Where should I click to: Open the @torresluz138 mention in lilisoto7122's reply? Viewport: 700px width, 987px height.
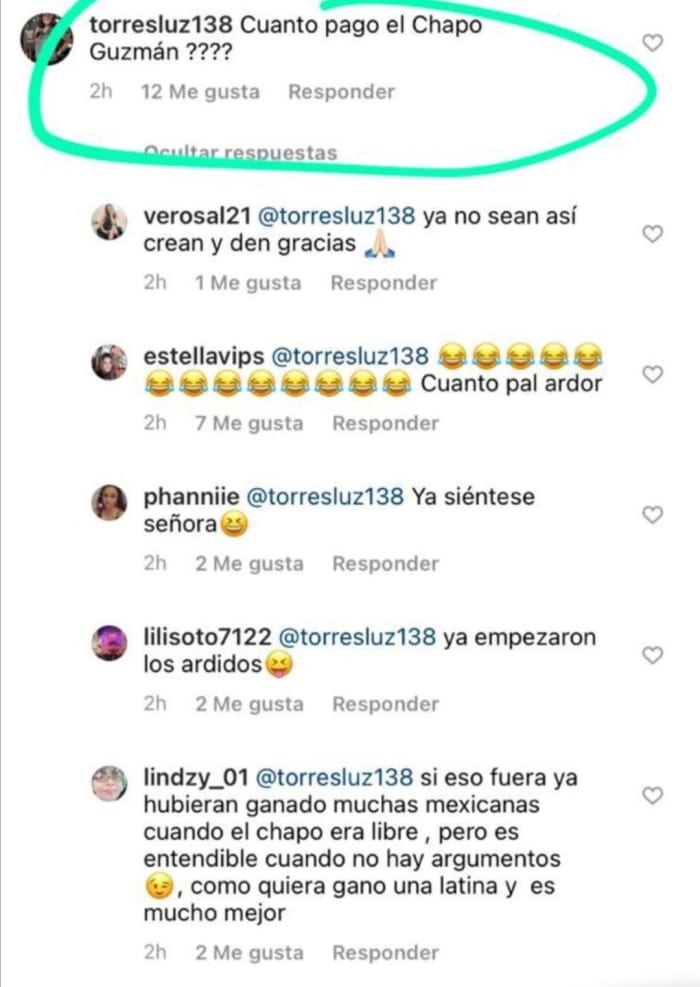click(x=355, y=637)
